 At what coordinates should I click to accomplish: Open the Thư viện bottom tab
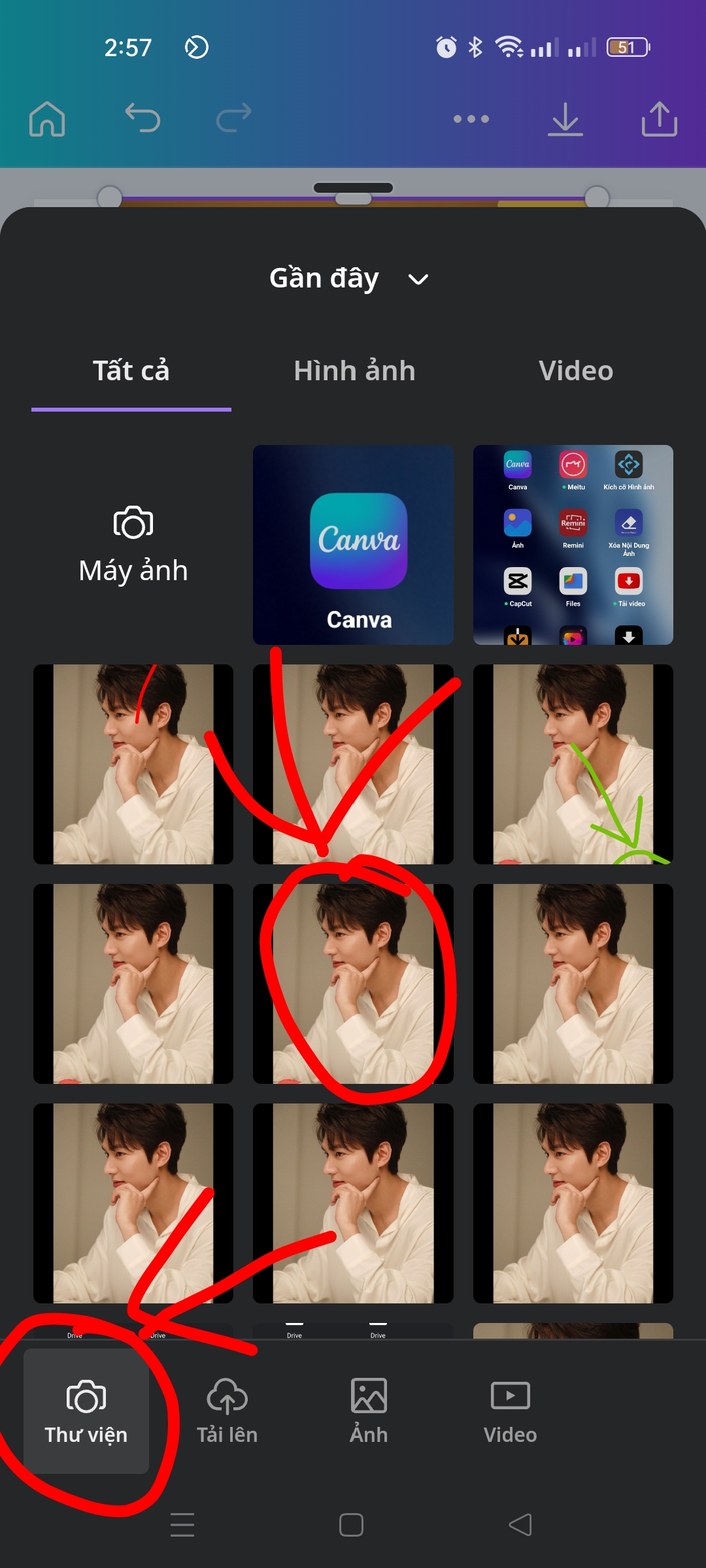tap(86, 1411)
